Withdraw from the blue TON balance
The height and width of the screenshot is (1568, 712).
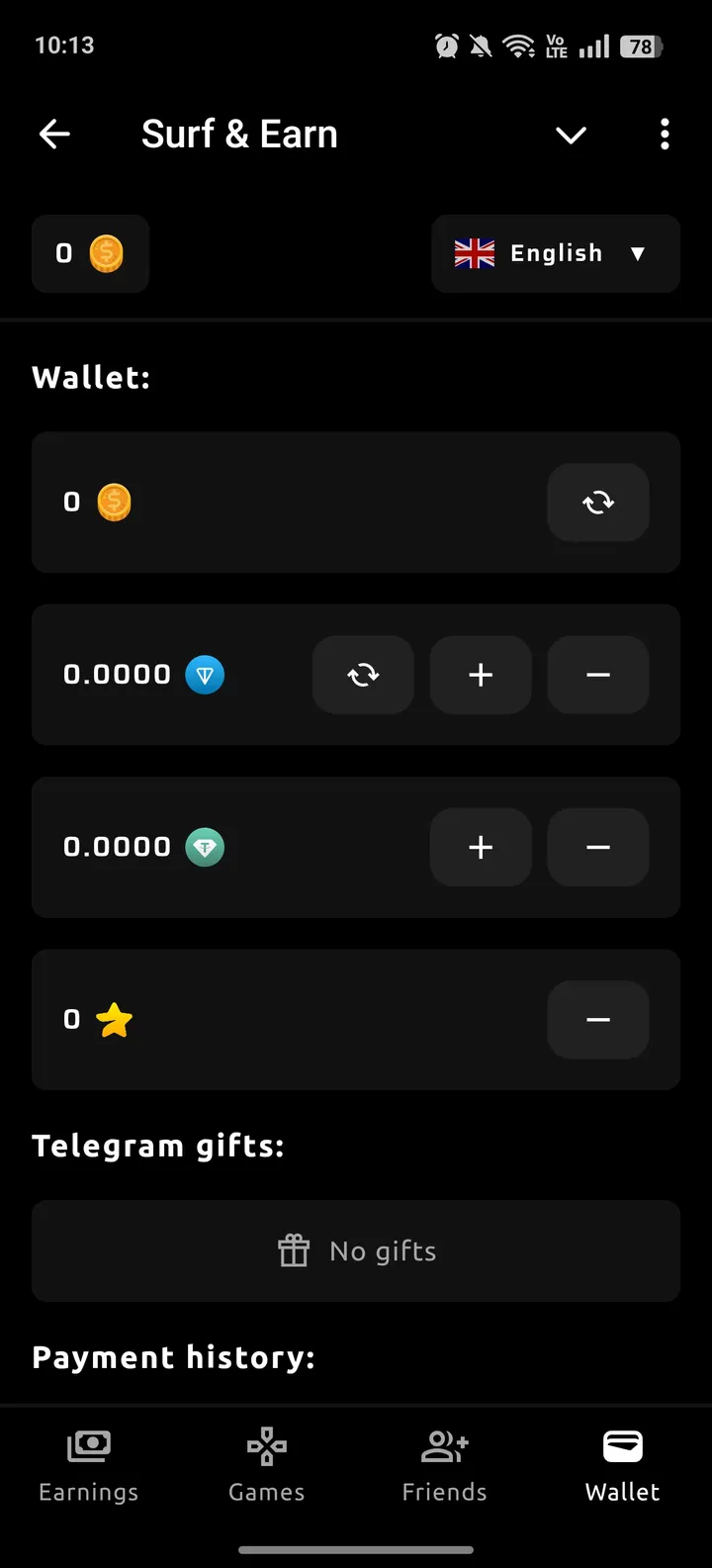tap(597, 675)
